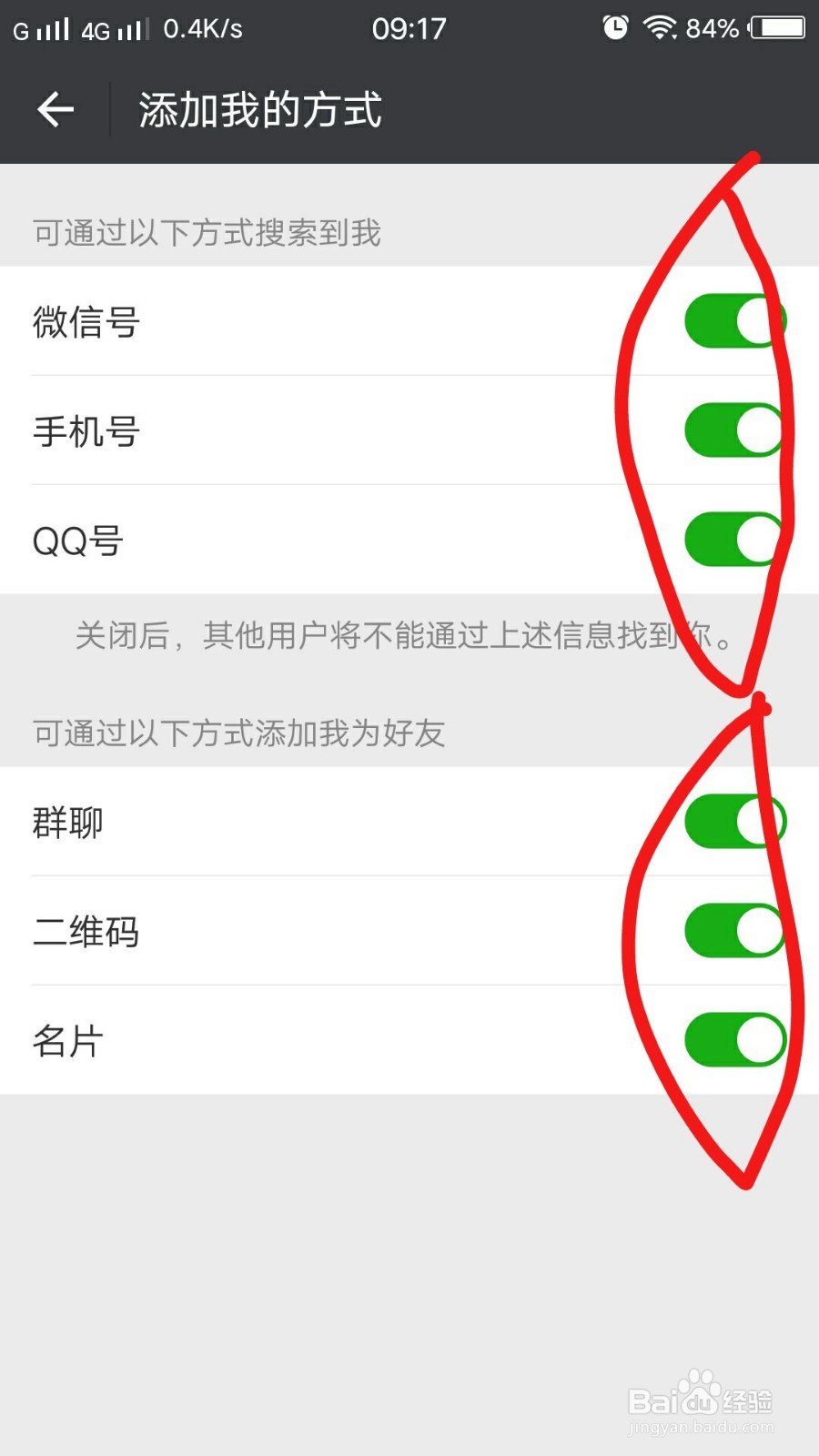Toggle off the 群聊 friend-add switch
The height and width of the screenshot is (1456, 819).
tap(734, 820)
